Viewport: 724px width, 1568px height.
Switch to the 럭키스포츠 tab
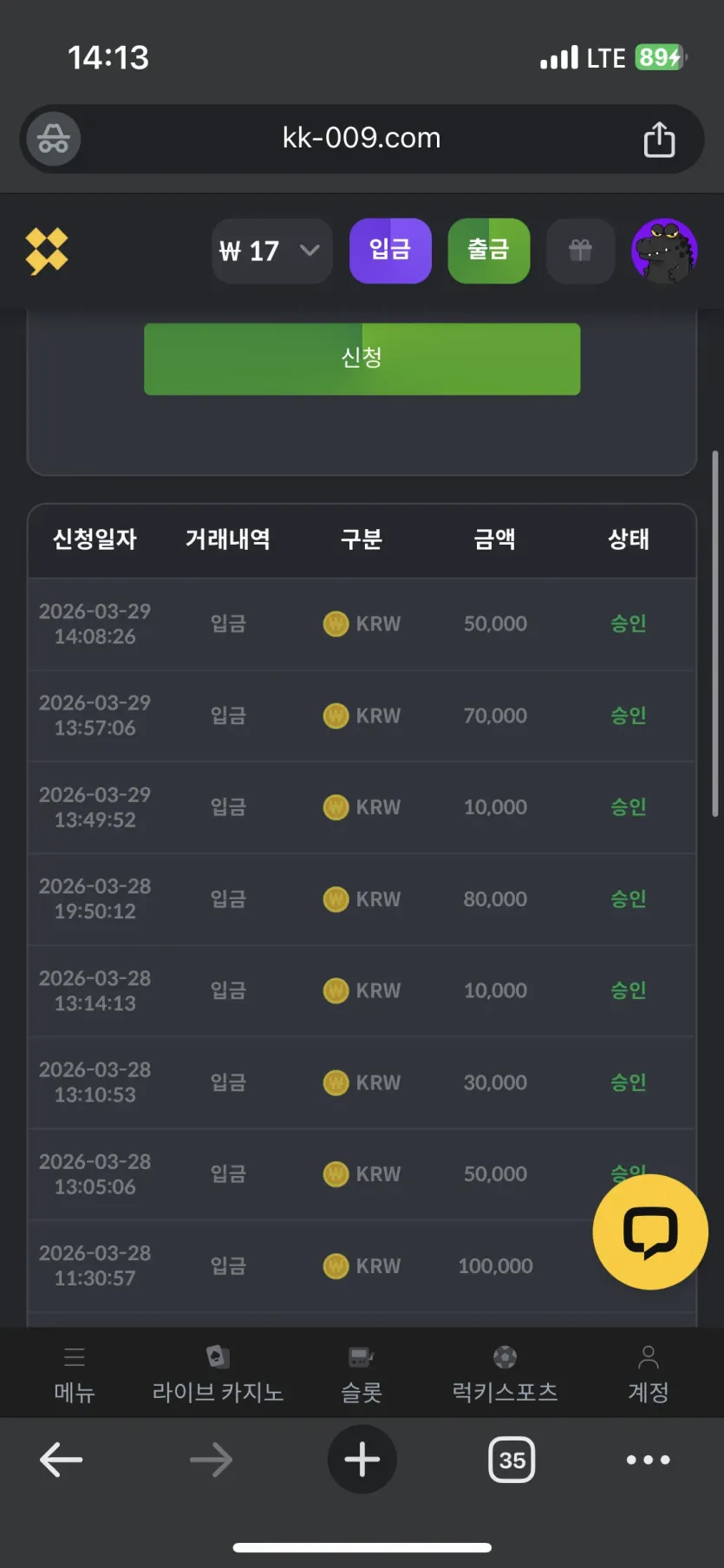[x=505, y=1375]
